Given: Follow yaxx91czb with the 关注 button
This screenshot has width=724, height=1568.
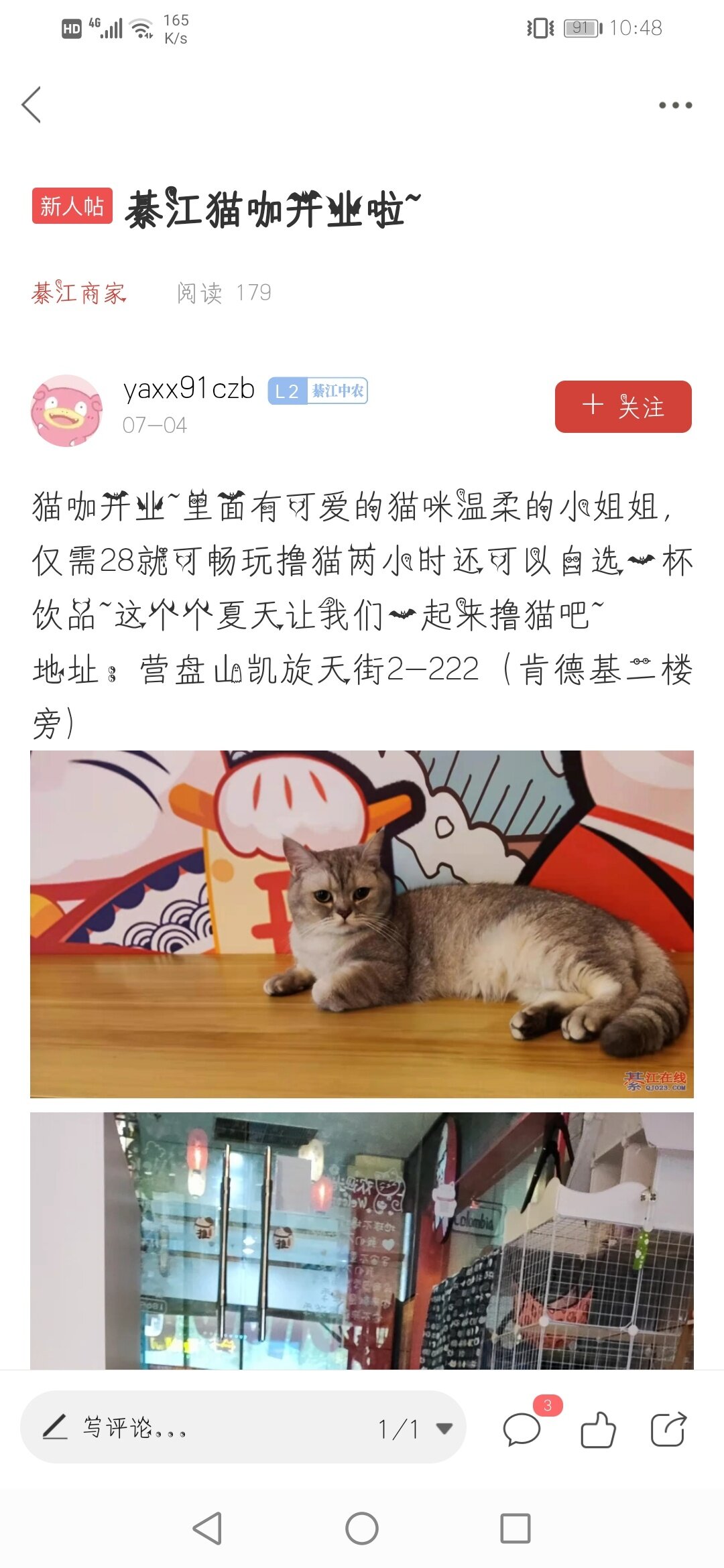Looking at the screenshot, I should pos(623,407).
